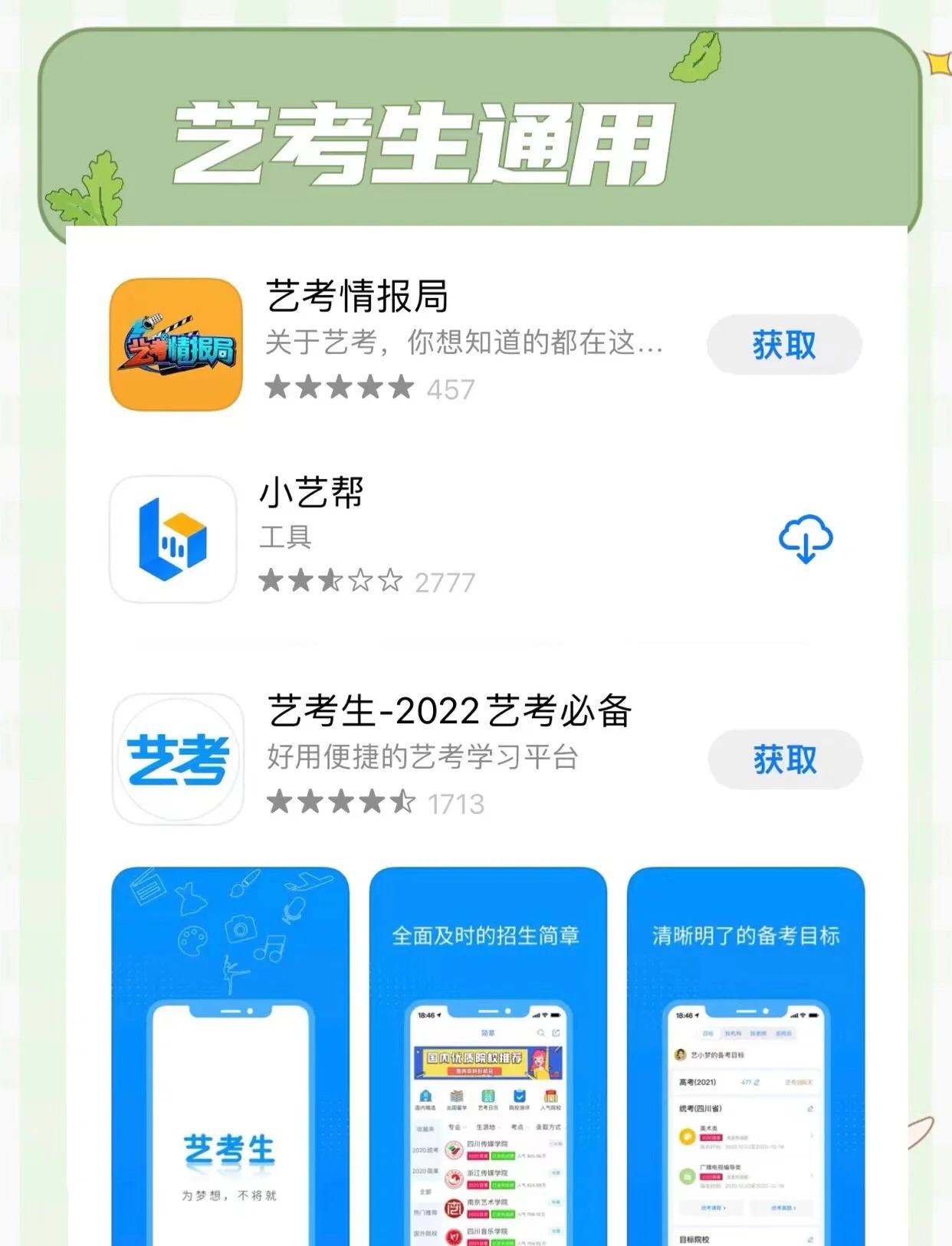Expand the 录取方式 dropdown
Viewport: 952px width, 1246px height.
[x=548, y=1127]
